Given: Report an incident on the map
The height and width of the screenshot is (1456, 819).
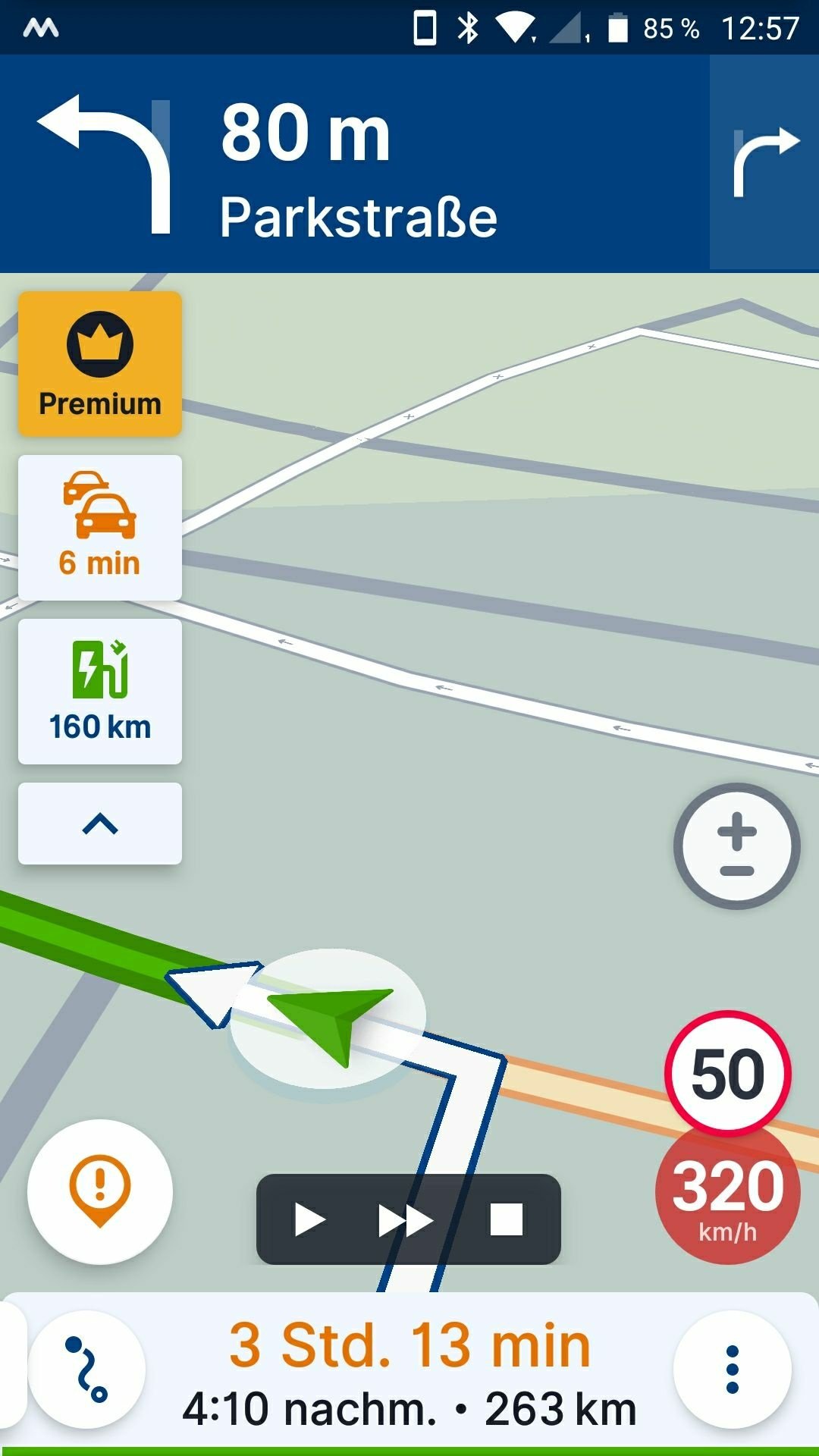Looking at the screenshot, I should point(99,1191).
